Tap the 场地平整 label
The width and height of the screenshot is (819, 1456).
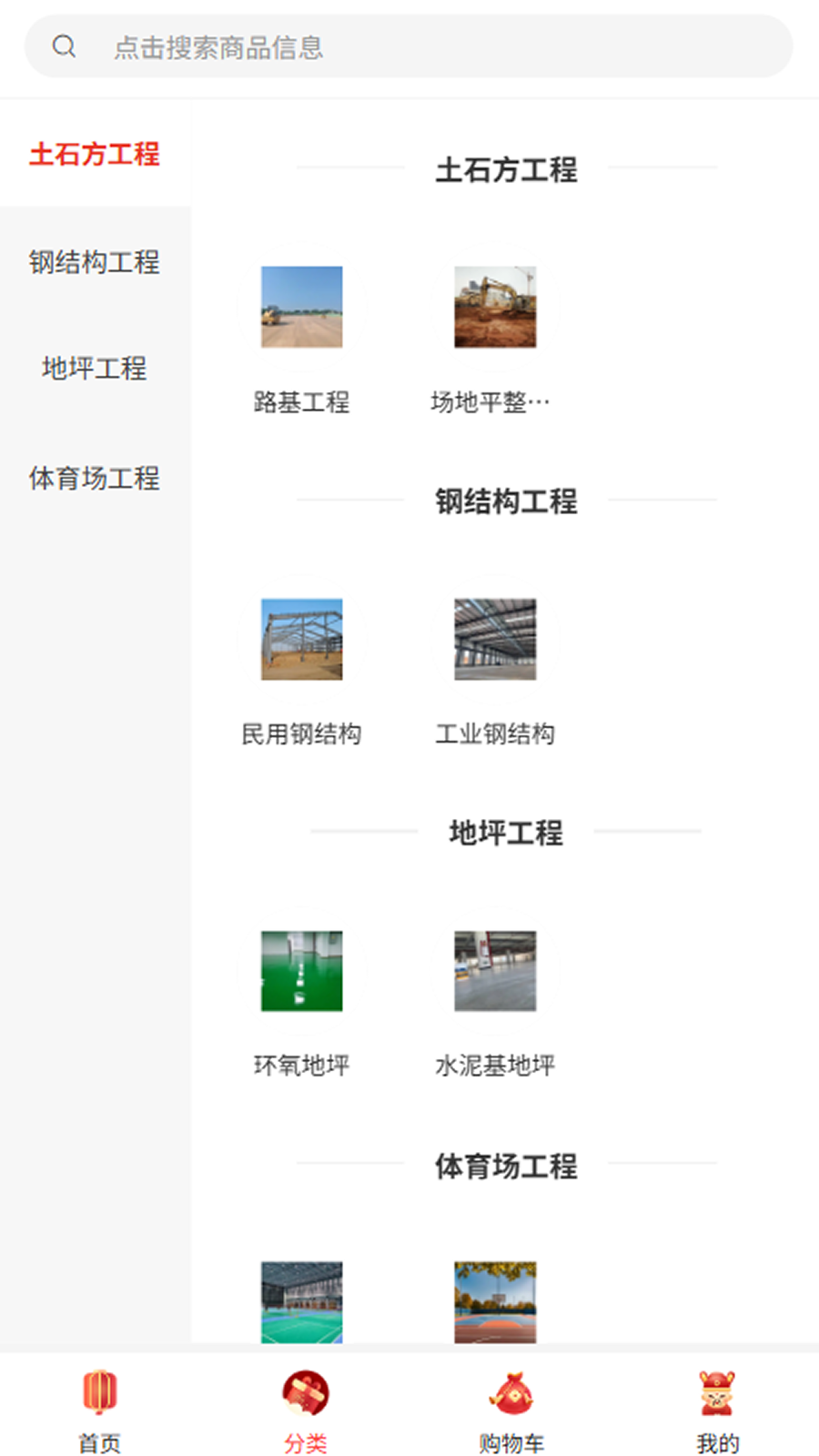point(494,399)
